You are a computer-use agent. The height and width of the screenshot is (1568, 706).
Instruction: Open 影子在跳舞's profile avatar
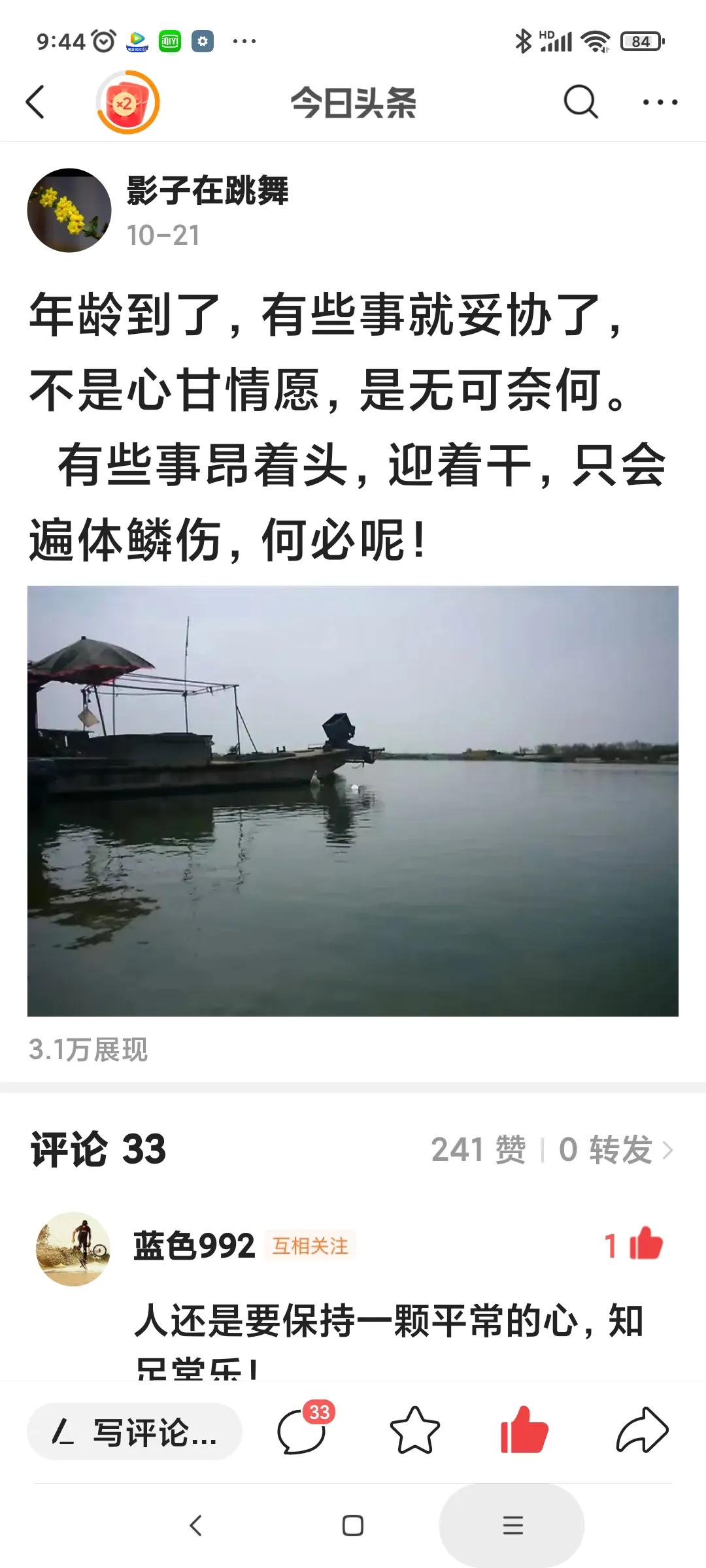tap(69, 210)
